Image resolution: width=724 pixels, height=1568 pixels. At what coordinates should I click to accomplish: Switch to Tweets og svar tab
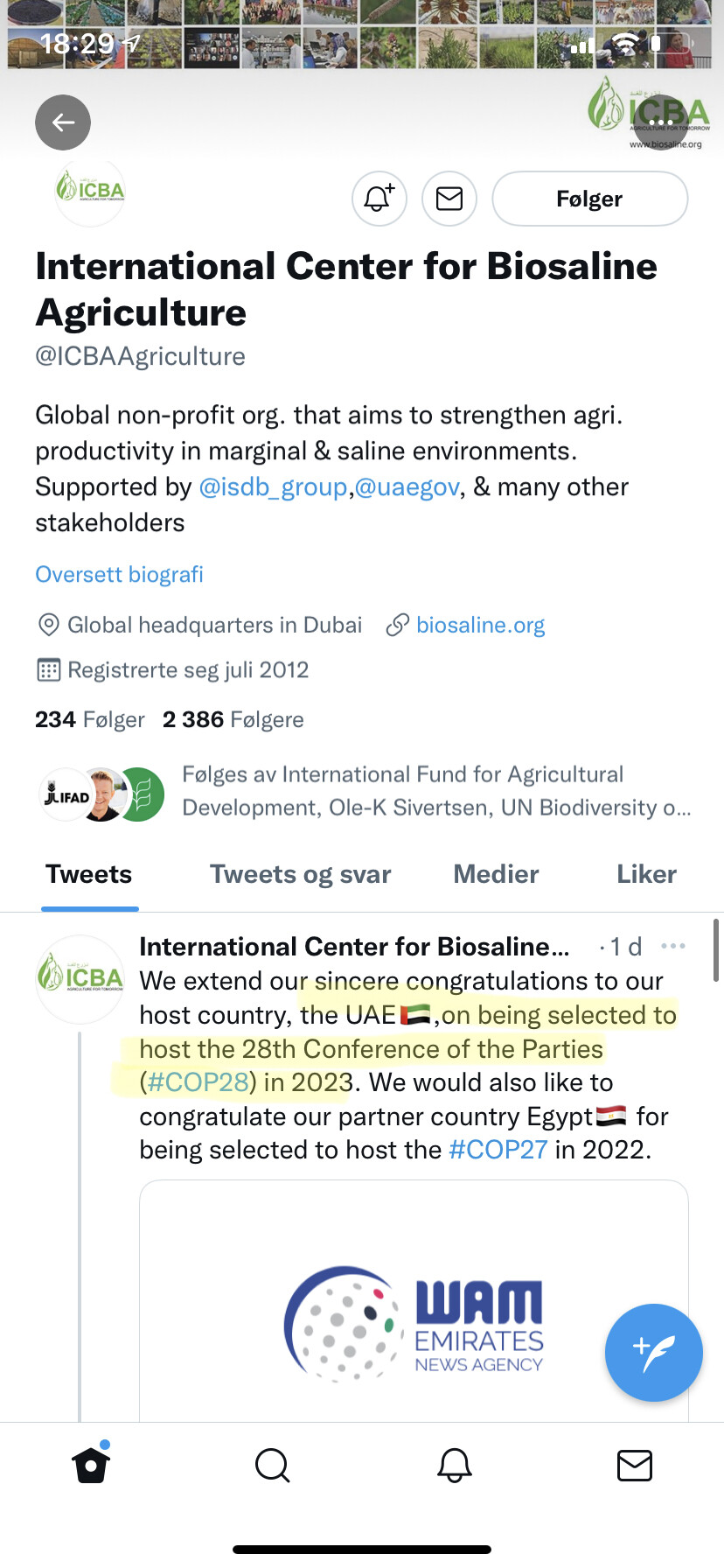pos(300,874)
